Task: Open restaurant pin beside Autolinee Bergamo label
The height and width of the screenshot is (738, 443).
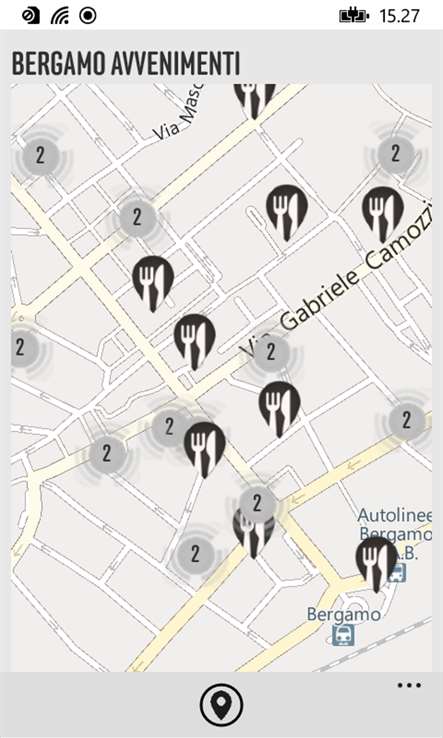Action: coord(377,564)
